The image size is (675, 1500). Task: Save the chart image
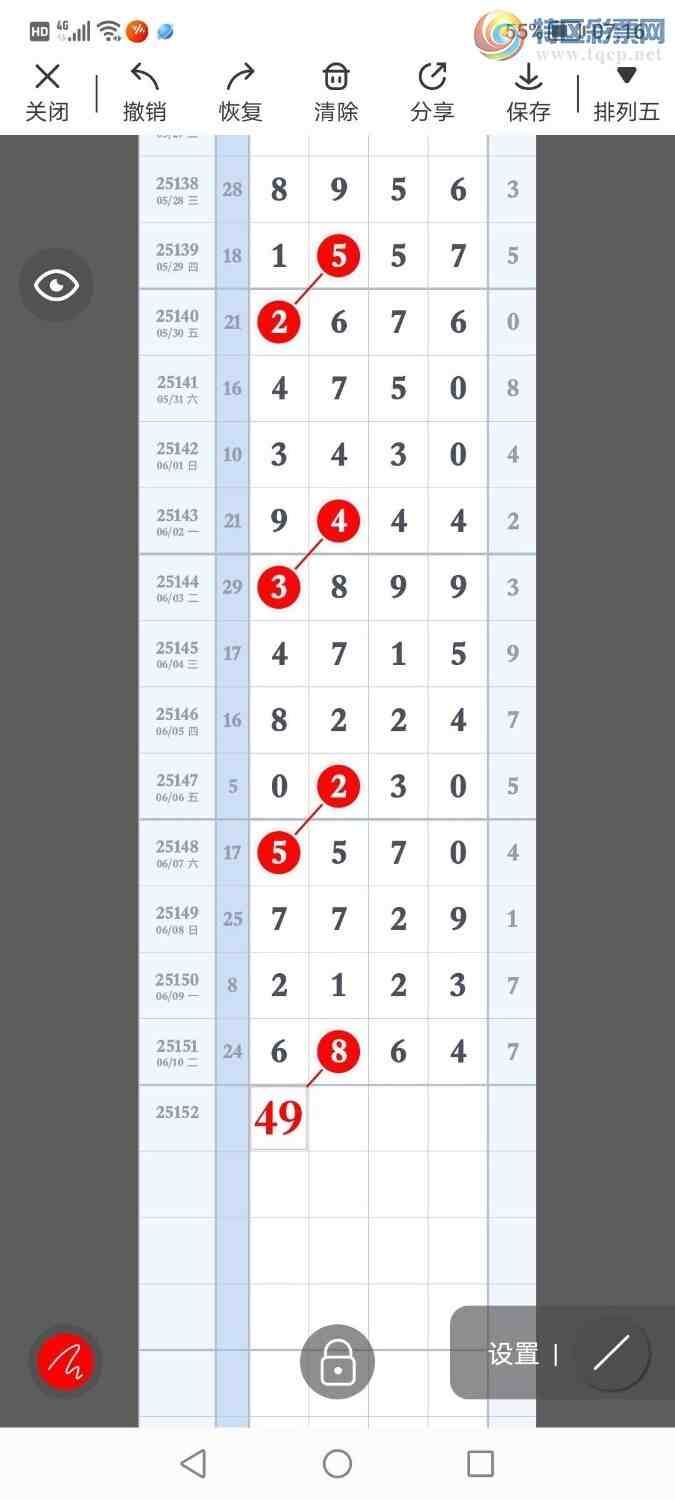coord(528,92)
